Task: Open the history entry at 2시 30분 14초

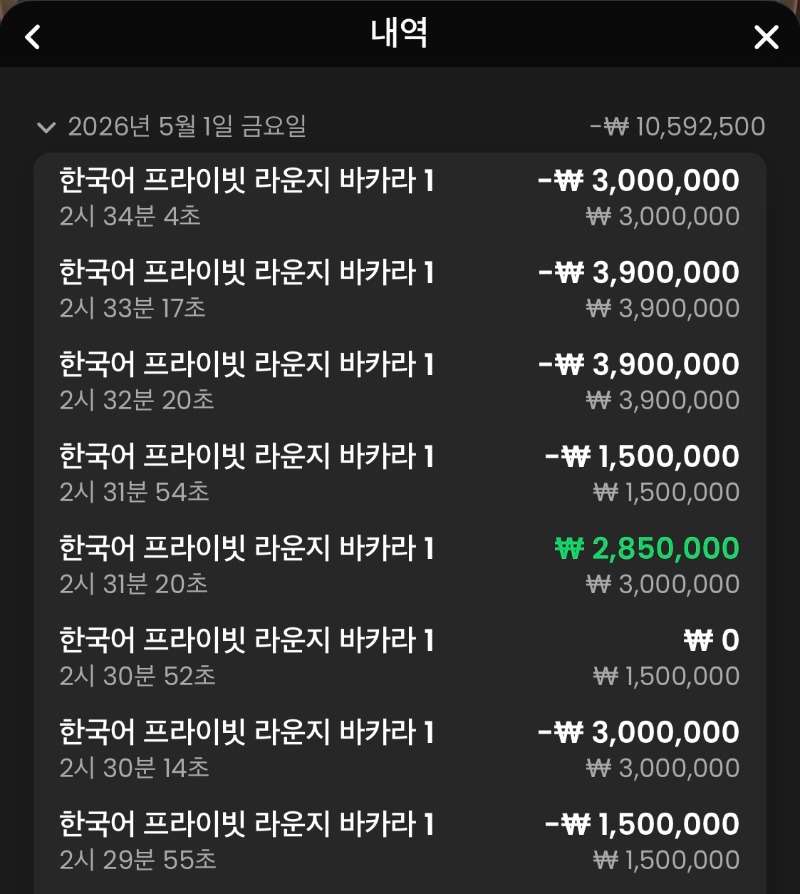Action: pyautogui.click(x=400, y=750)
